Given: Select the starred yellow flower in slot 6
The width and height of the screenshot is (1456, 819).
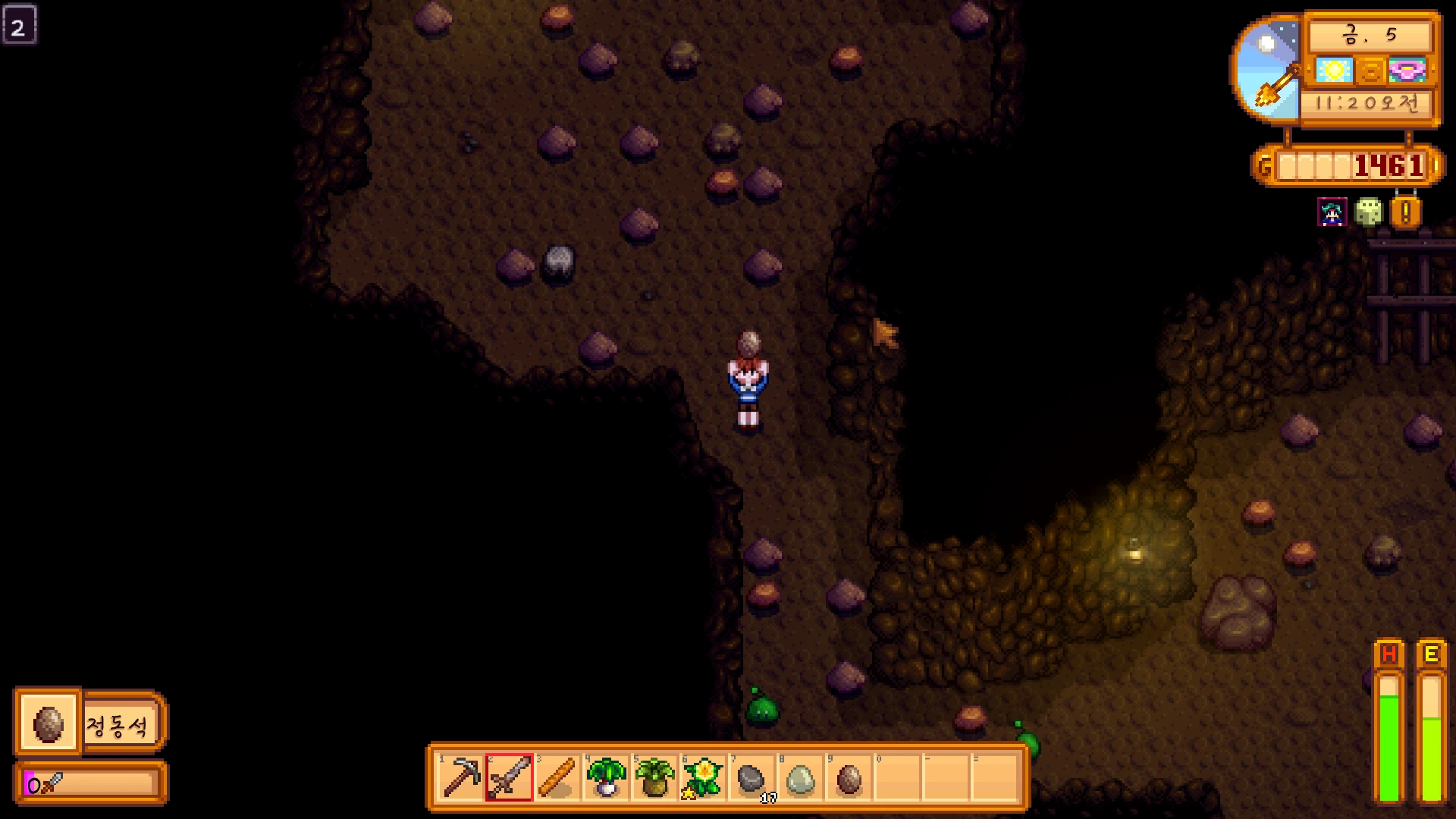Looking at the screenshot, I should click(703, 777).
